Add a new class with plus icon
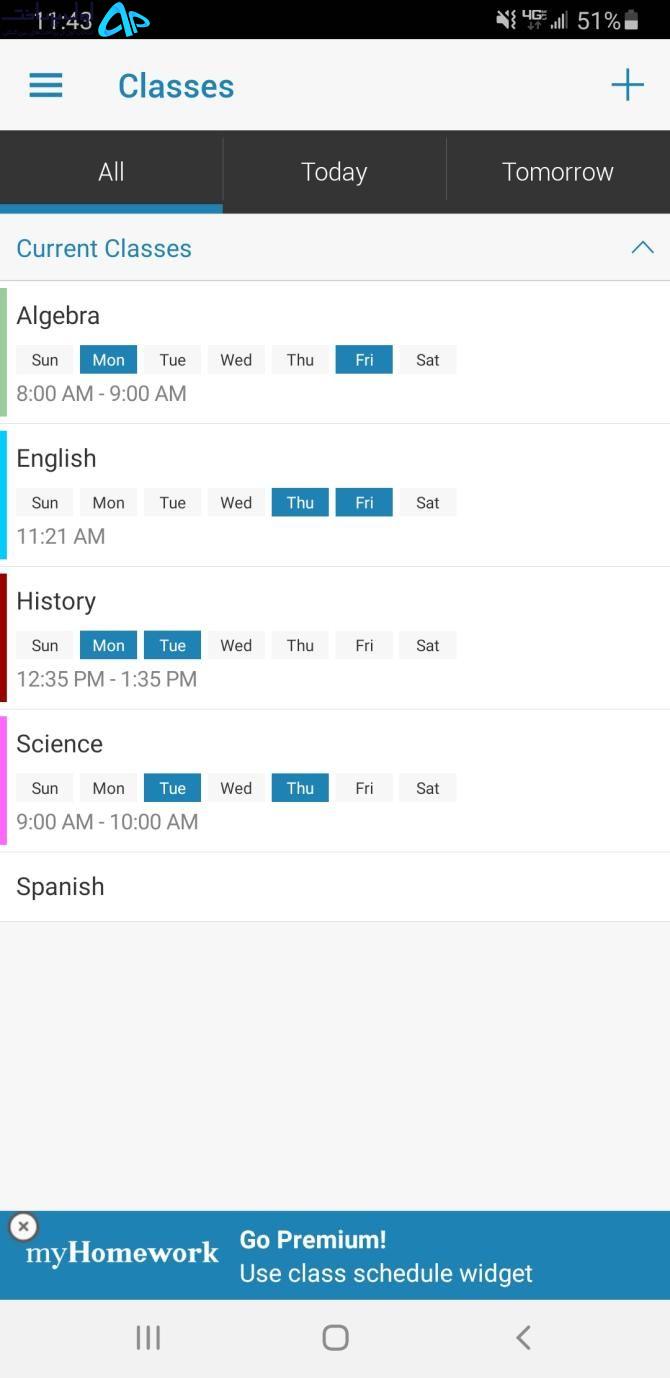Image resolution: width=670 pixels, height=1378 pixels. 627,85
